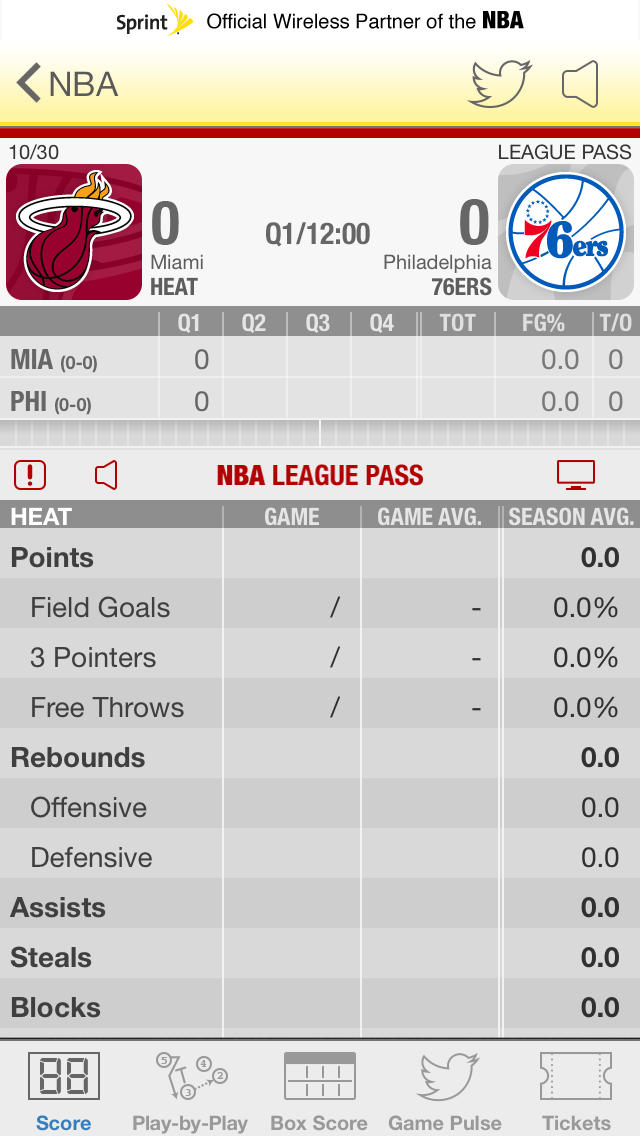This screenshot has height=1136, width=640.
Task: Open NBA League Pass
Action: click(x=320, y=475)
